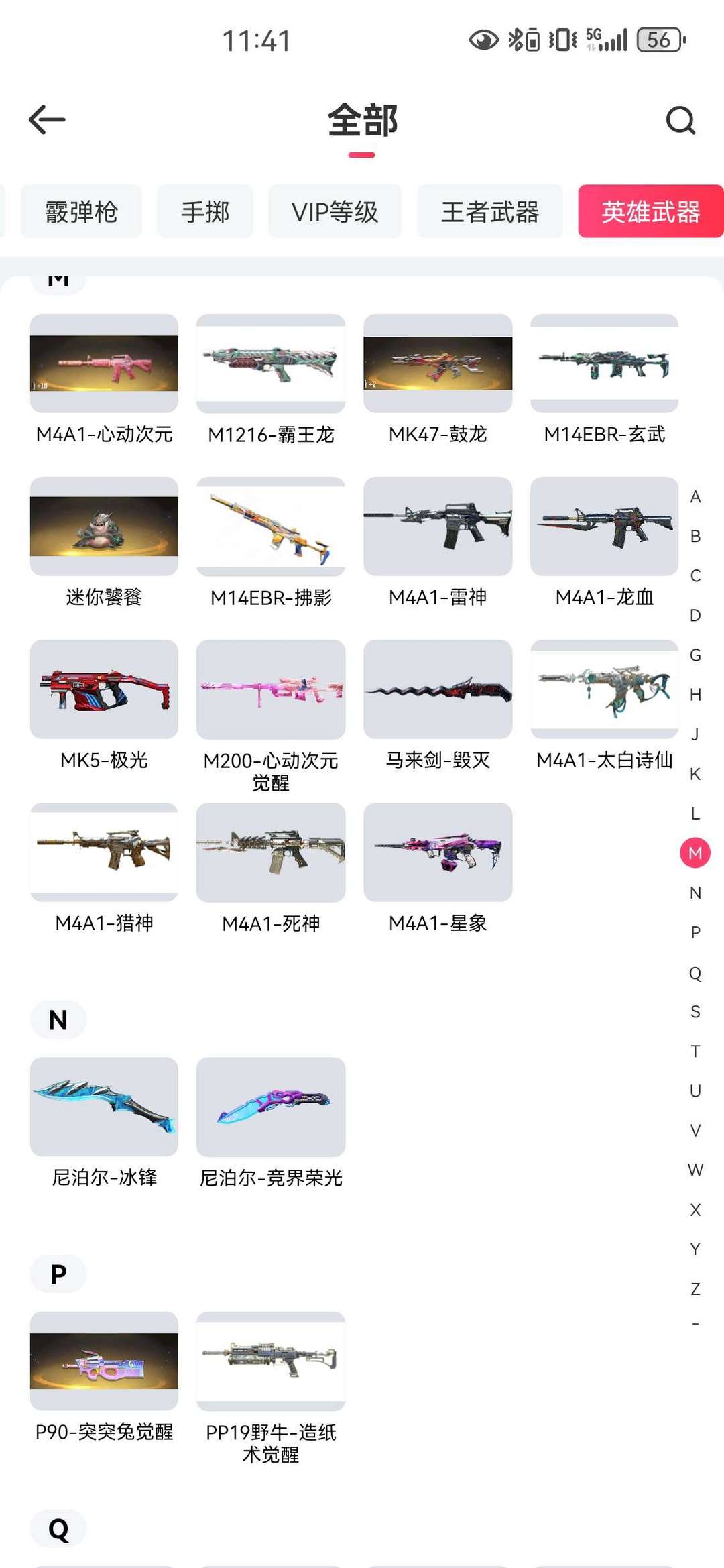Go back using the arrow icon
This screenshot has height=1568, width=724.
click(47, 120)
